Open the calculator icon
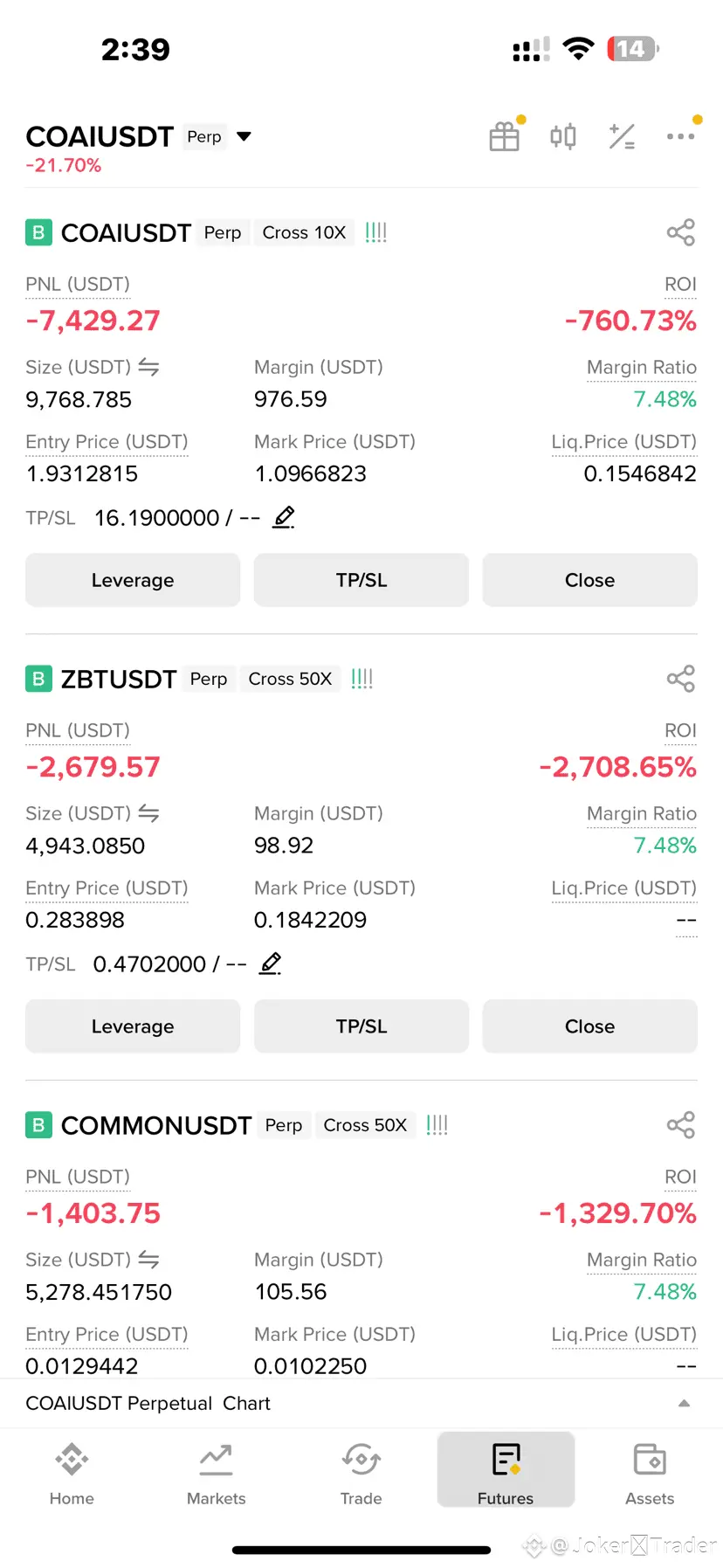The width and height of the screenshot is (723, 1568). click(622, 136)
